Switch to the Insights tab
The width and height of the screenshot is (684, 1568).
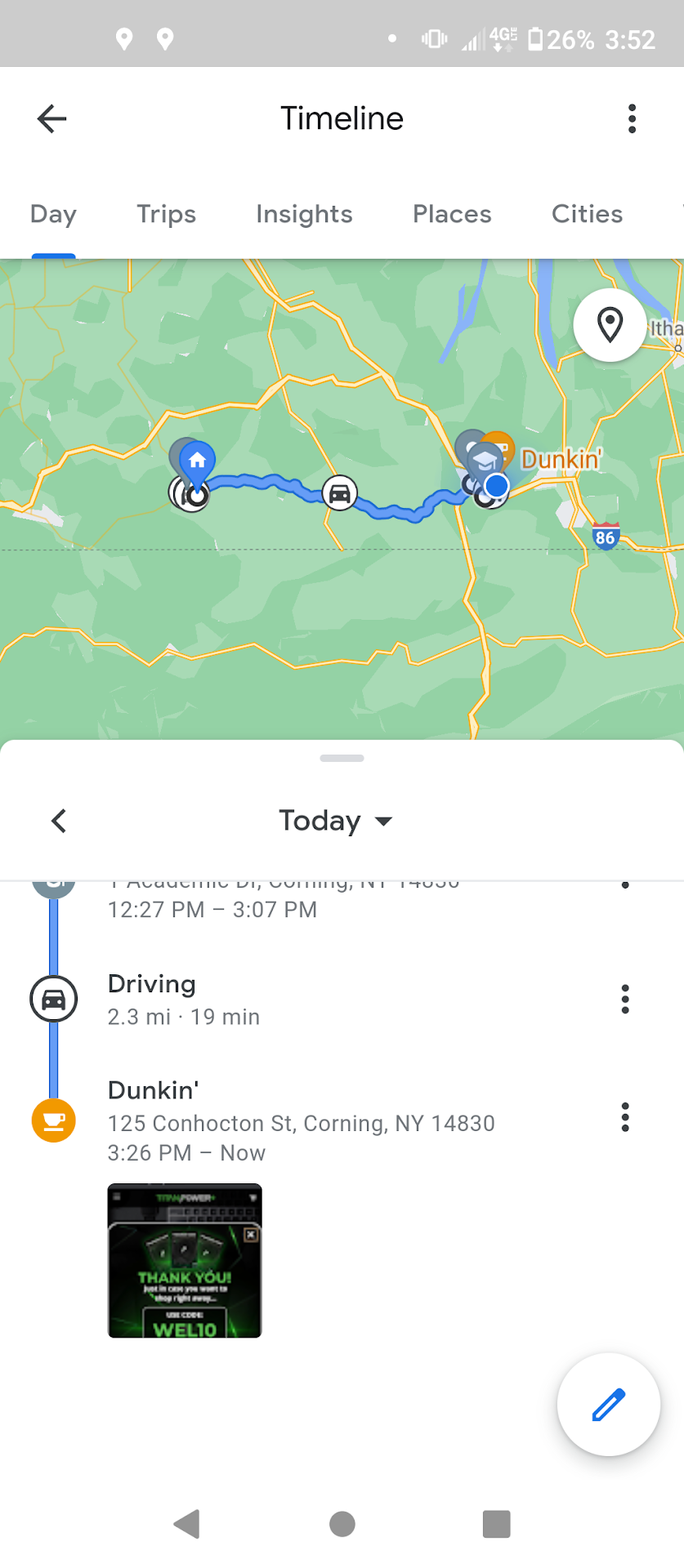coord(304,214)
